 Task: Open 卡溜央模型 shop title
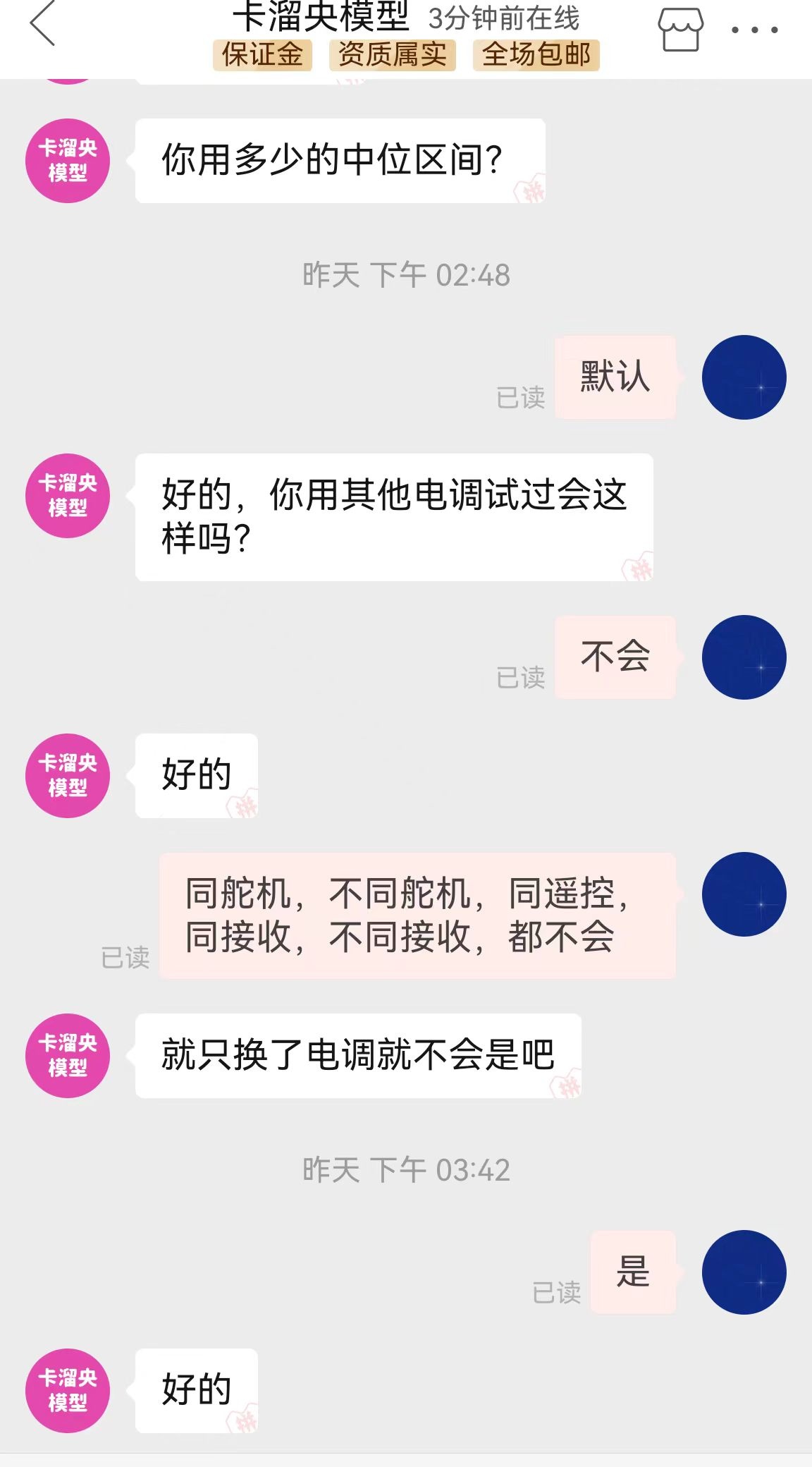[321, 17]
